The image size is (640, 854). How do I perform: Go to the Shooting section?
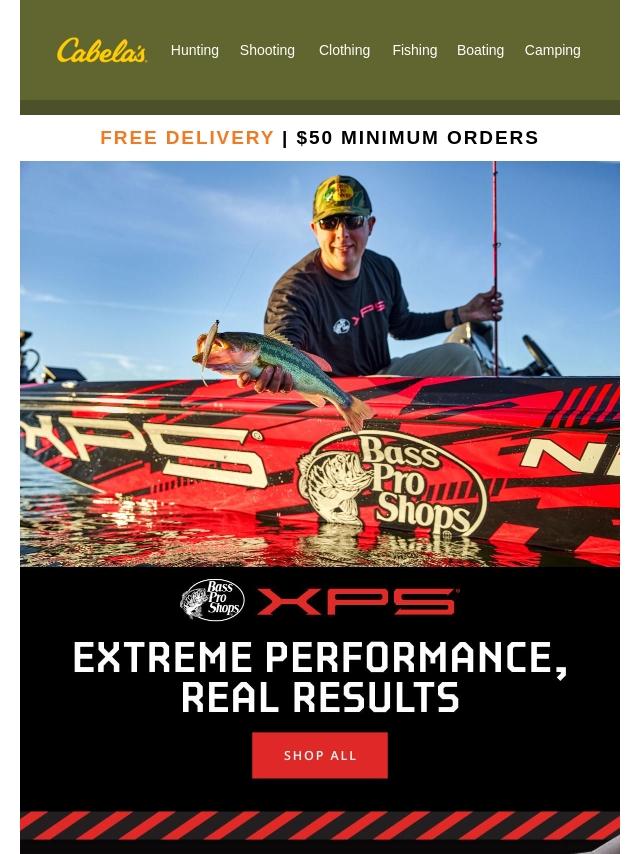click(267, 50)
